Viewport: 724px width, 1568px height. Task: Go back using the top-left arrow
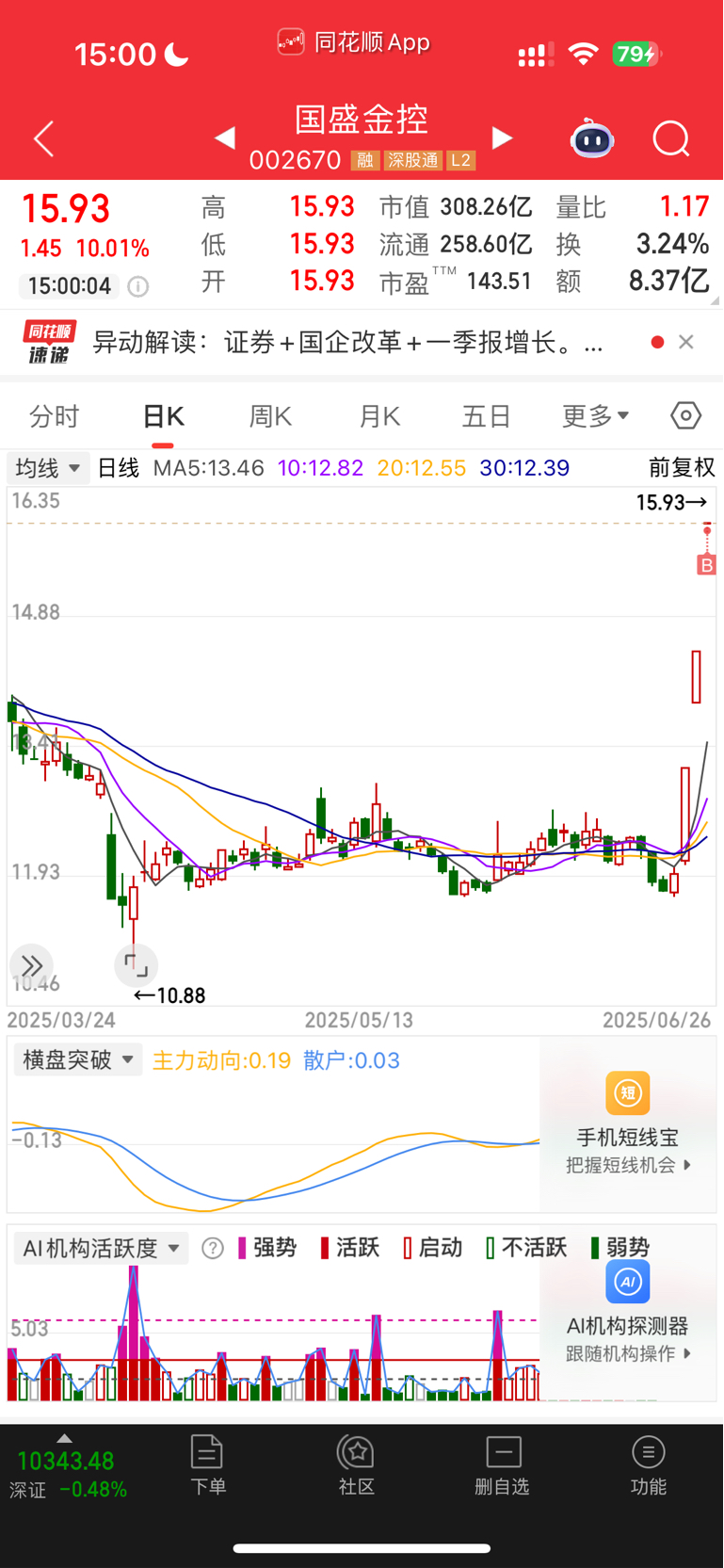coord(43,138)
